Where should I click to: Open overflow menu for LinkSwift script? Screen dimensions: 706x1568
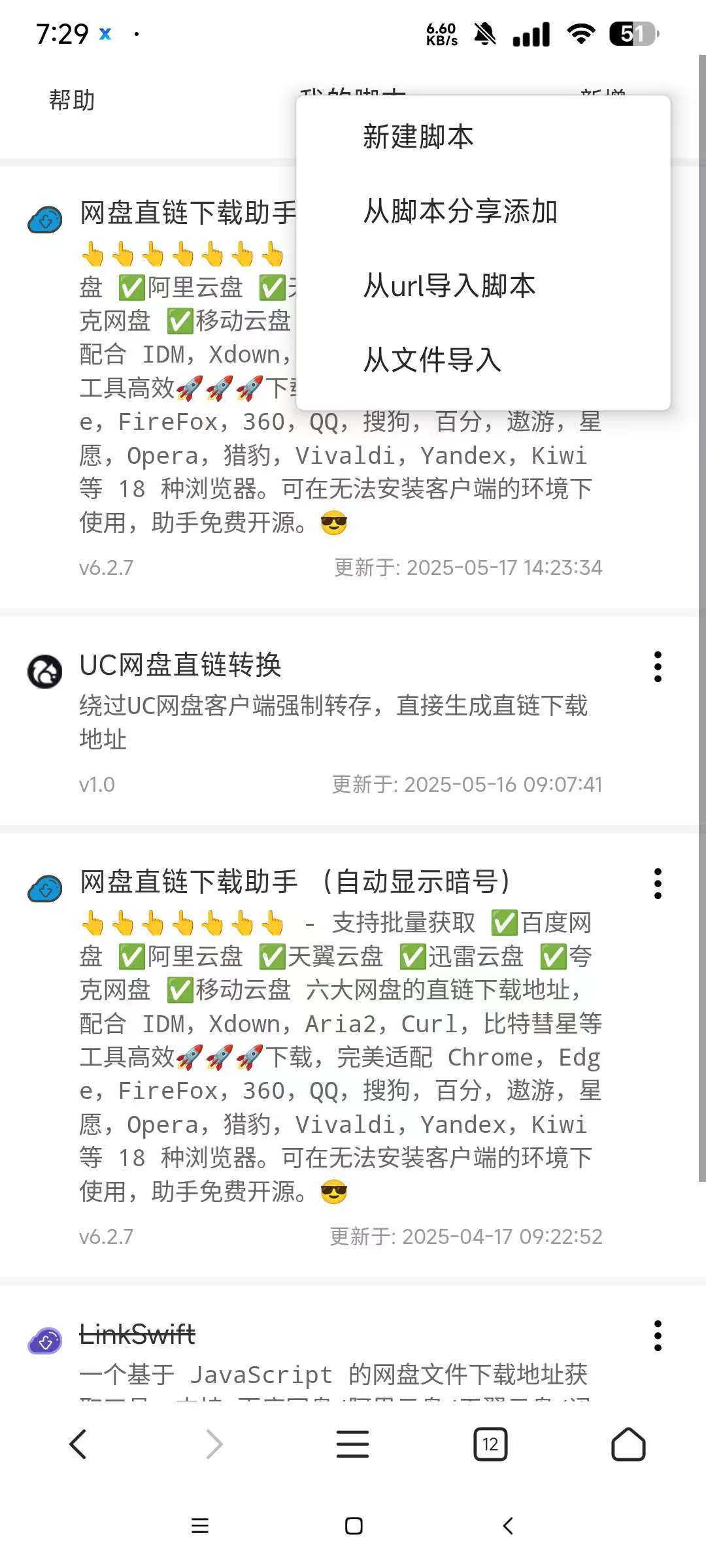pyautogui.click(x=658, y=1336)
